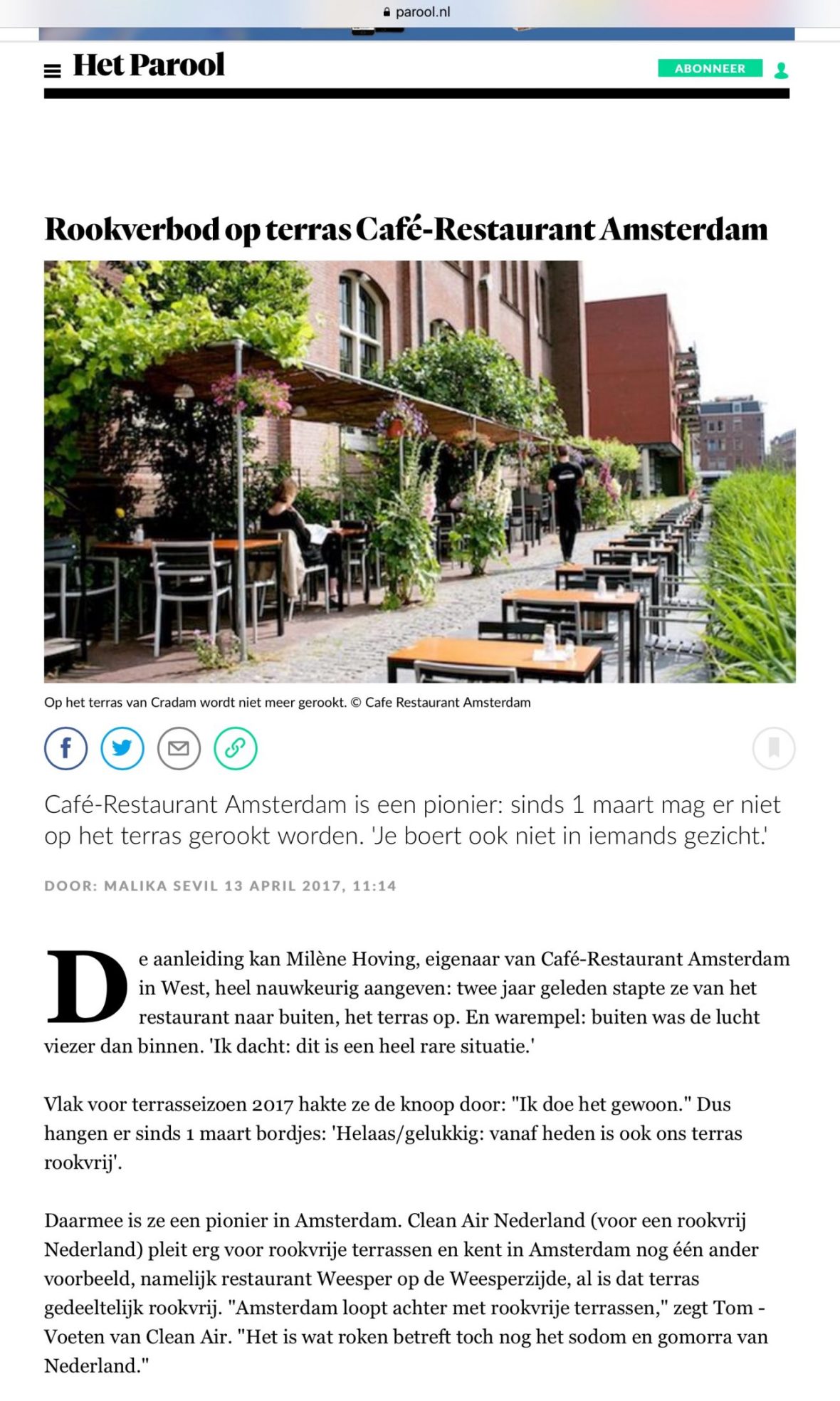Open the parool.nl address bar
Viewport: 840px width, 1401px height.
(x=420, y=12)
